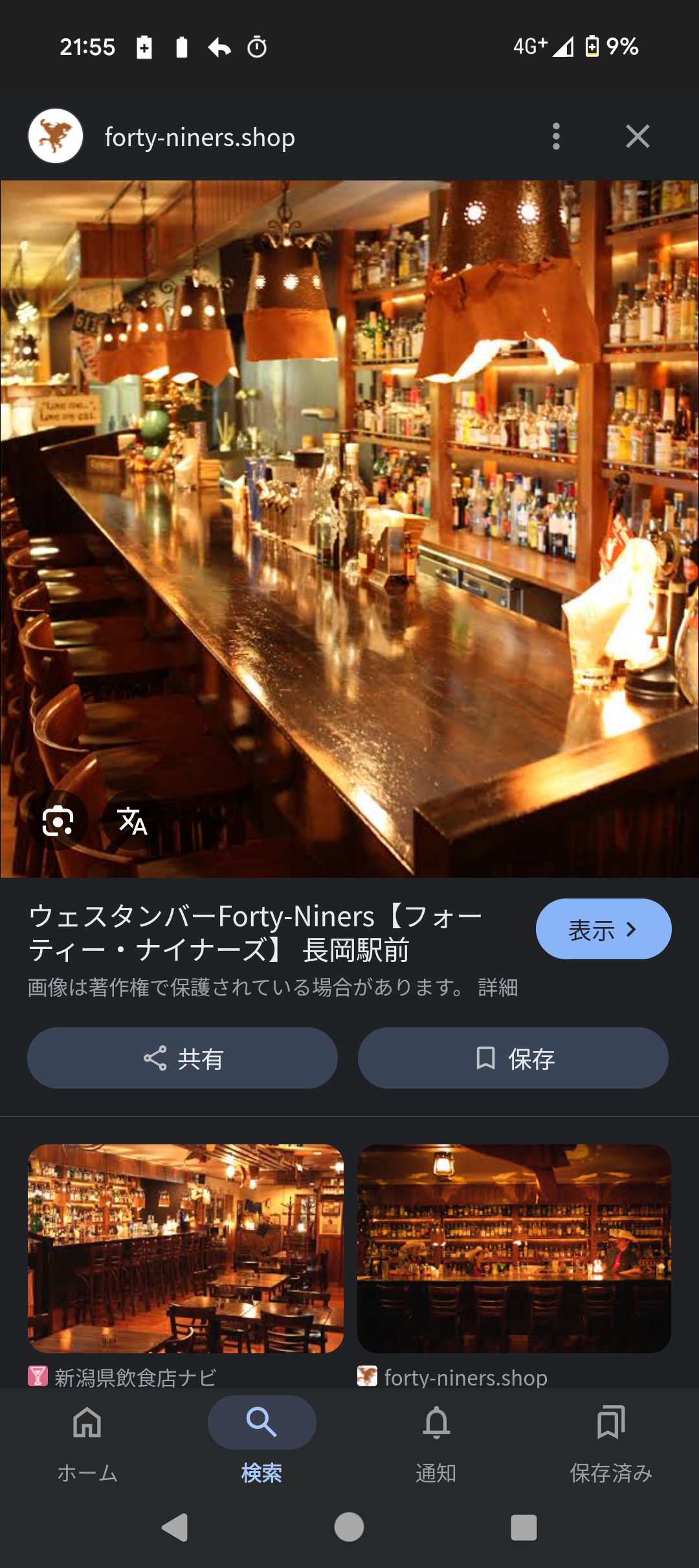The width and height of the screenshot is (699, 1568).
Task: Open the forty-niners.shop related bar image
Action: (x=514, y=1248)
